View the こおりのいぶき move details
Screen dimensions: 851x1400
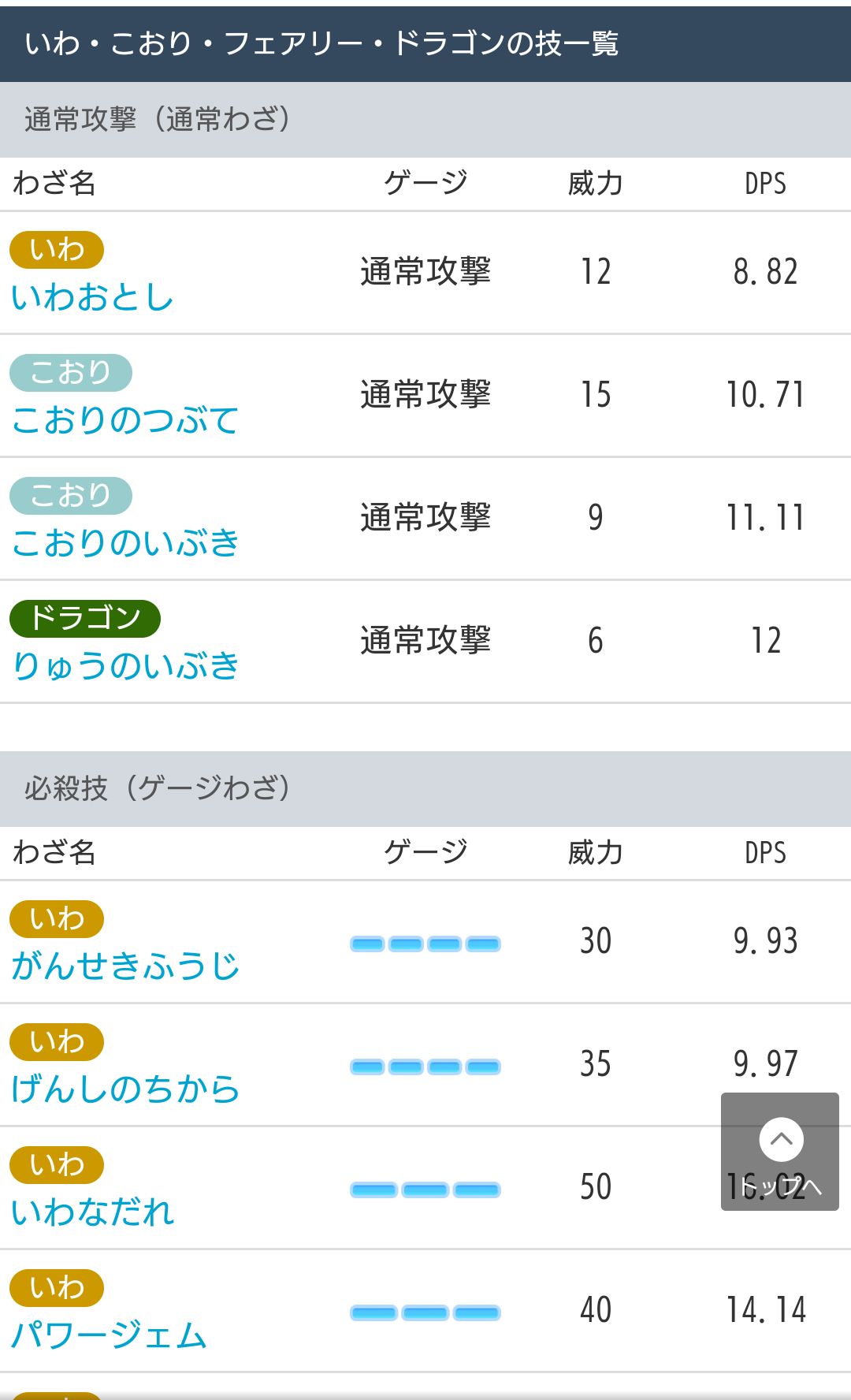tap(125, 544)
